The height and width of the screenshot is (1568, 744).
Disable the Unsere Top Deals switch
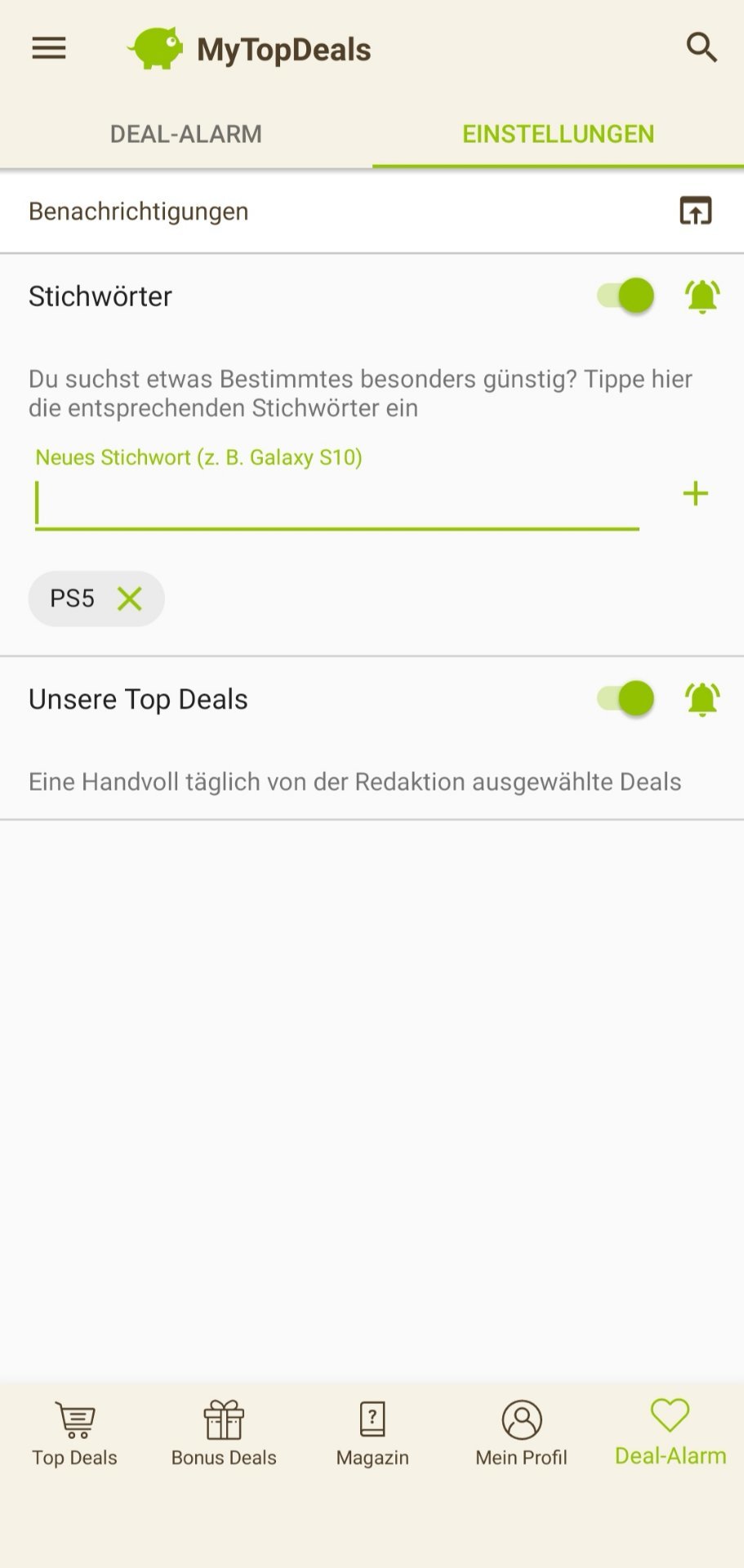[626, 699]
